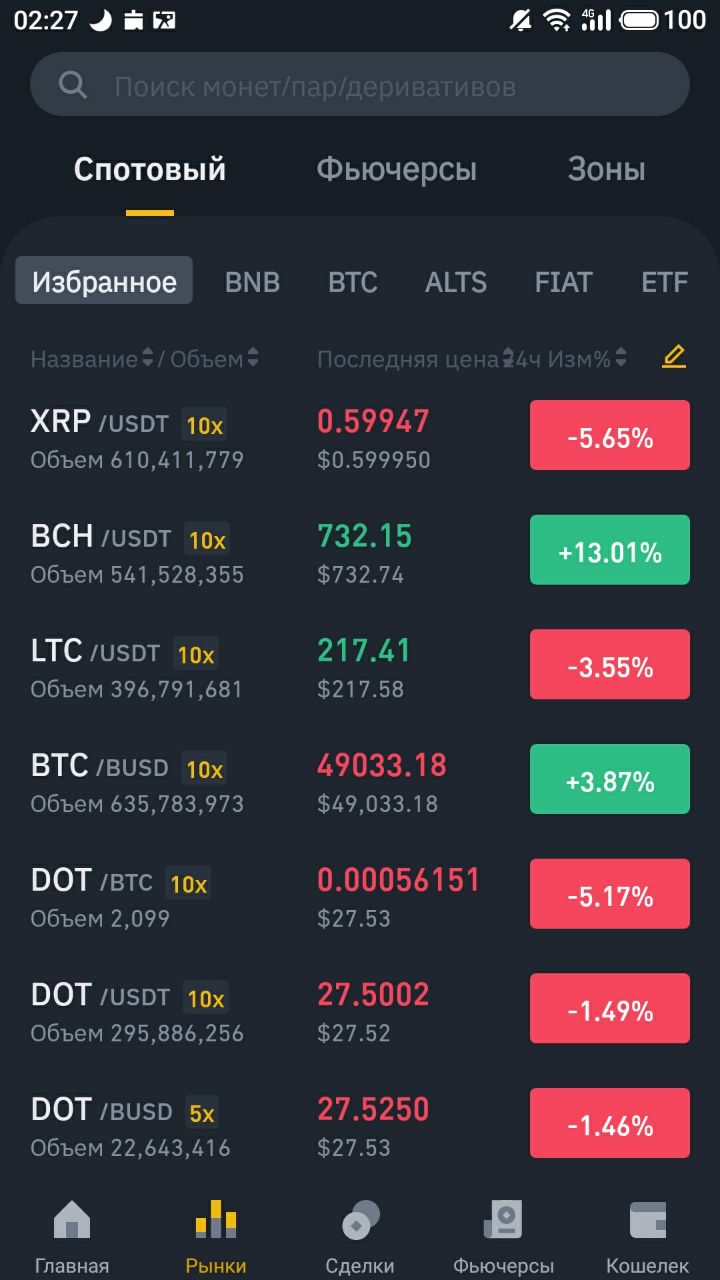Select the BTC market filter
The width and height of the screenshot is (720, 1280).
coord(353,282)
